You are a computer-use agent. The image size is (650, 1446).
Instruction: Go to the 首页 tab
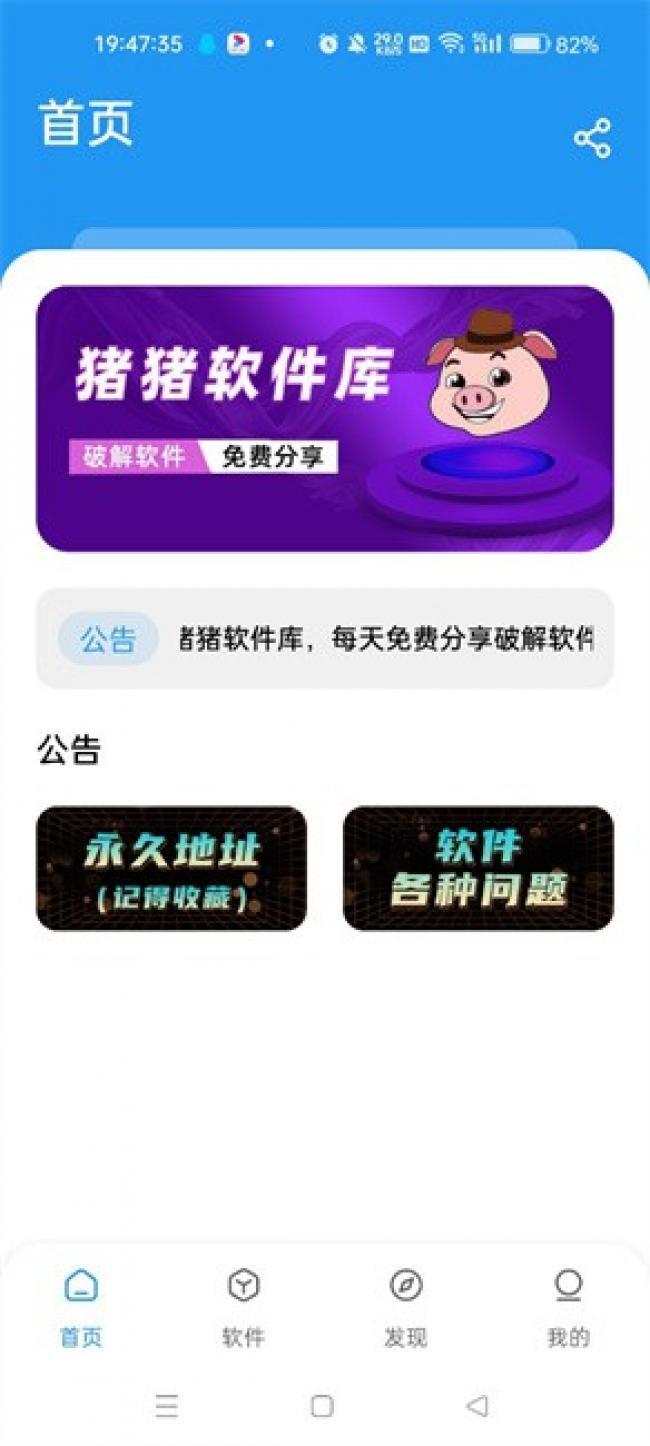click(81, 1305)
